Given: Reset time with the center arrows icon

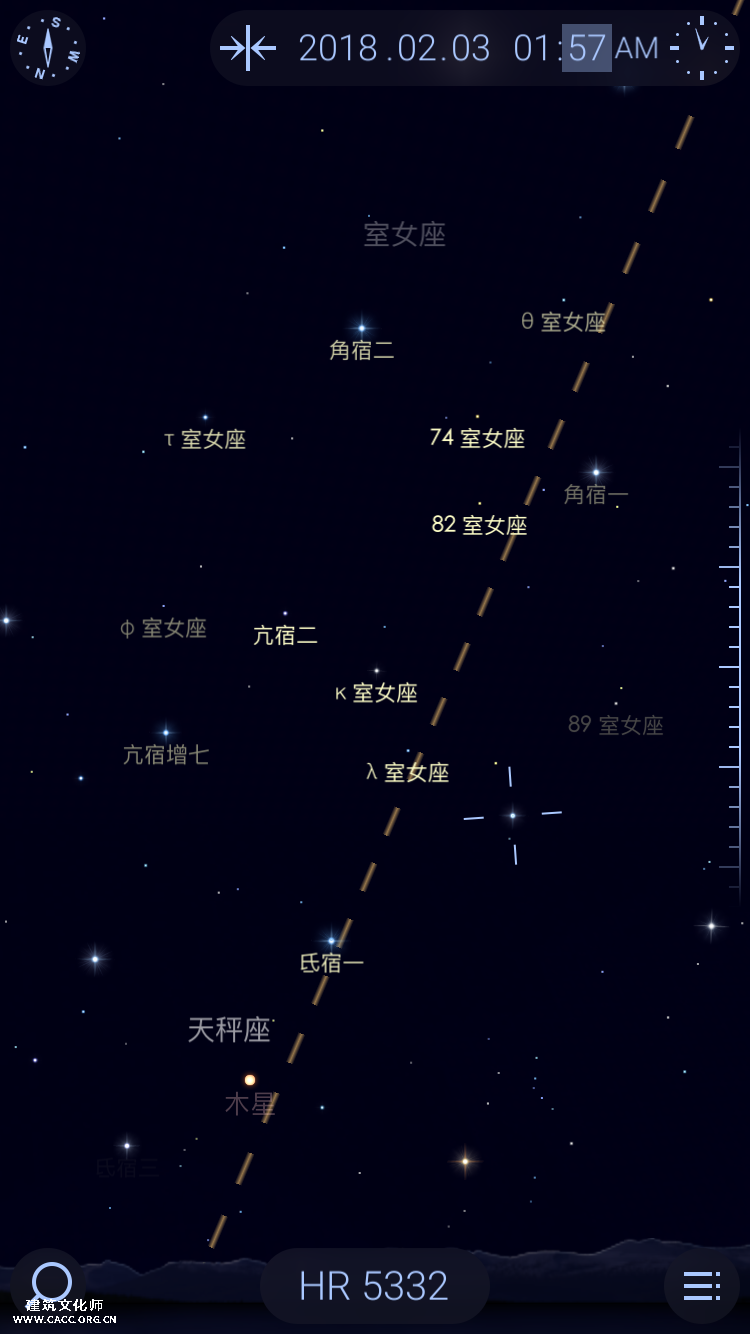Looking at the screenshot, I should (x=247, y=48).
